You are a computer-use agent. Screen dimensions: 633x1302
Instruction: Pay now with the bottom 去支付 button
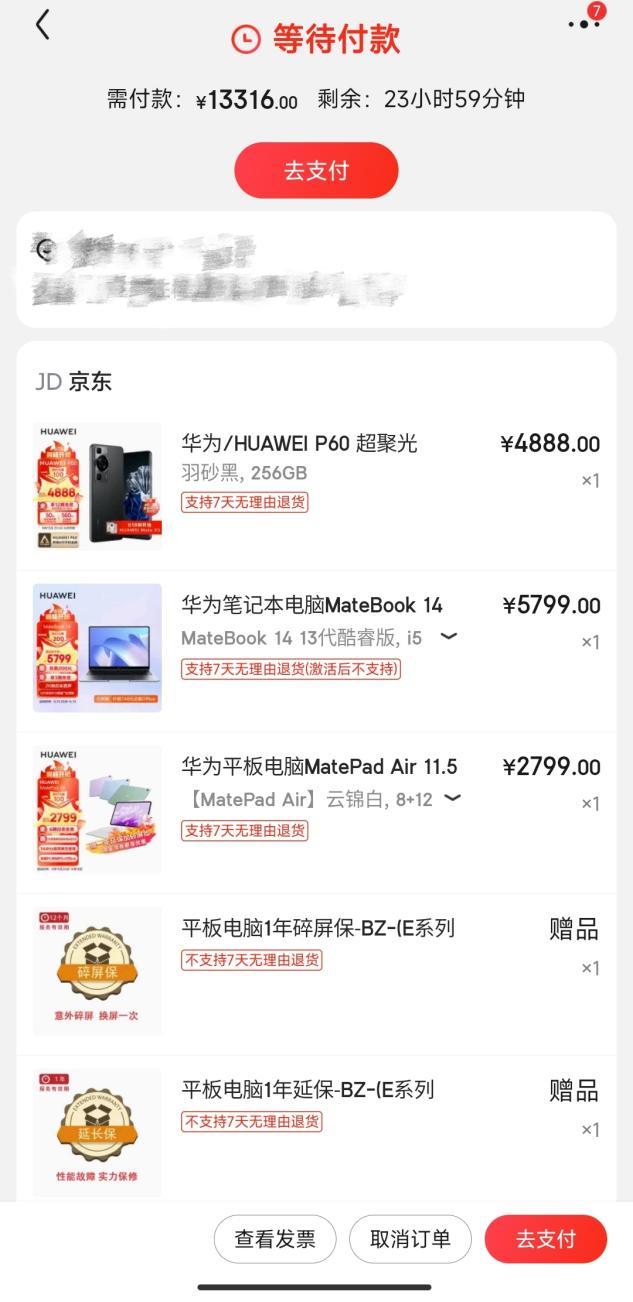546,1239
